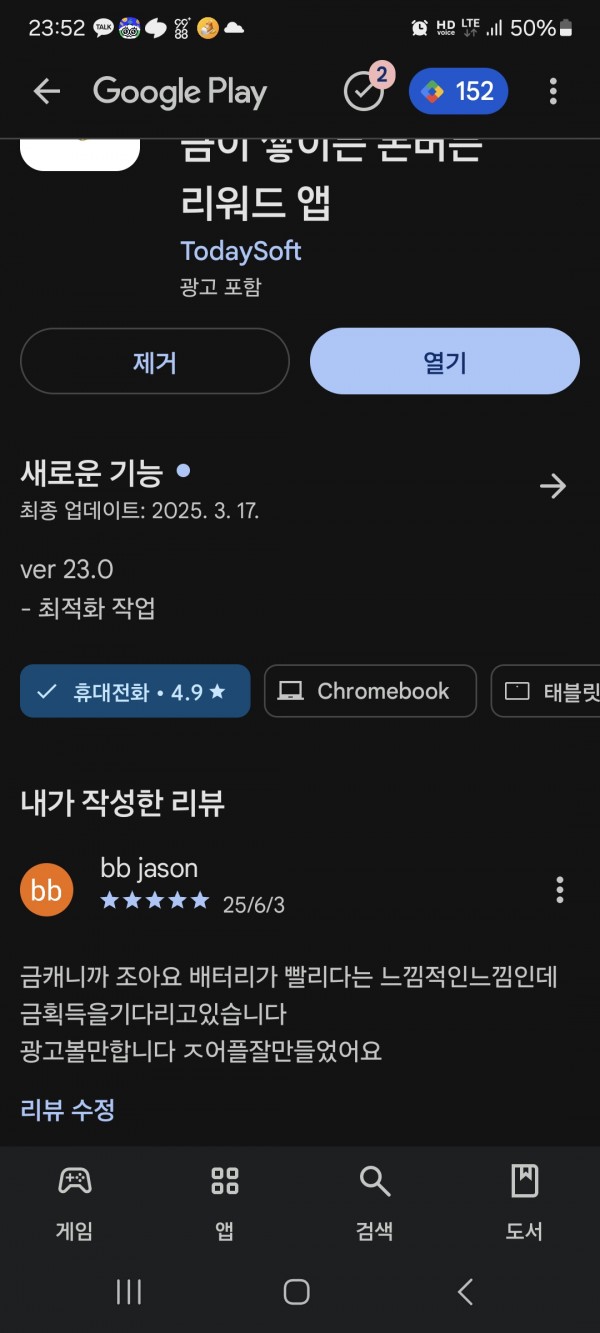
Task: Expand the 새로운 기능 section arrow
Action: 552,486
